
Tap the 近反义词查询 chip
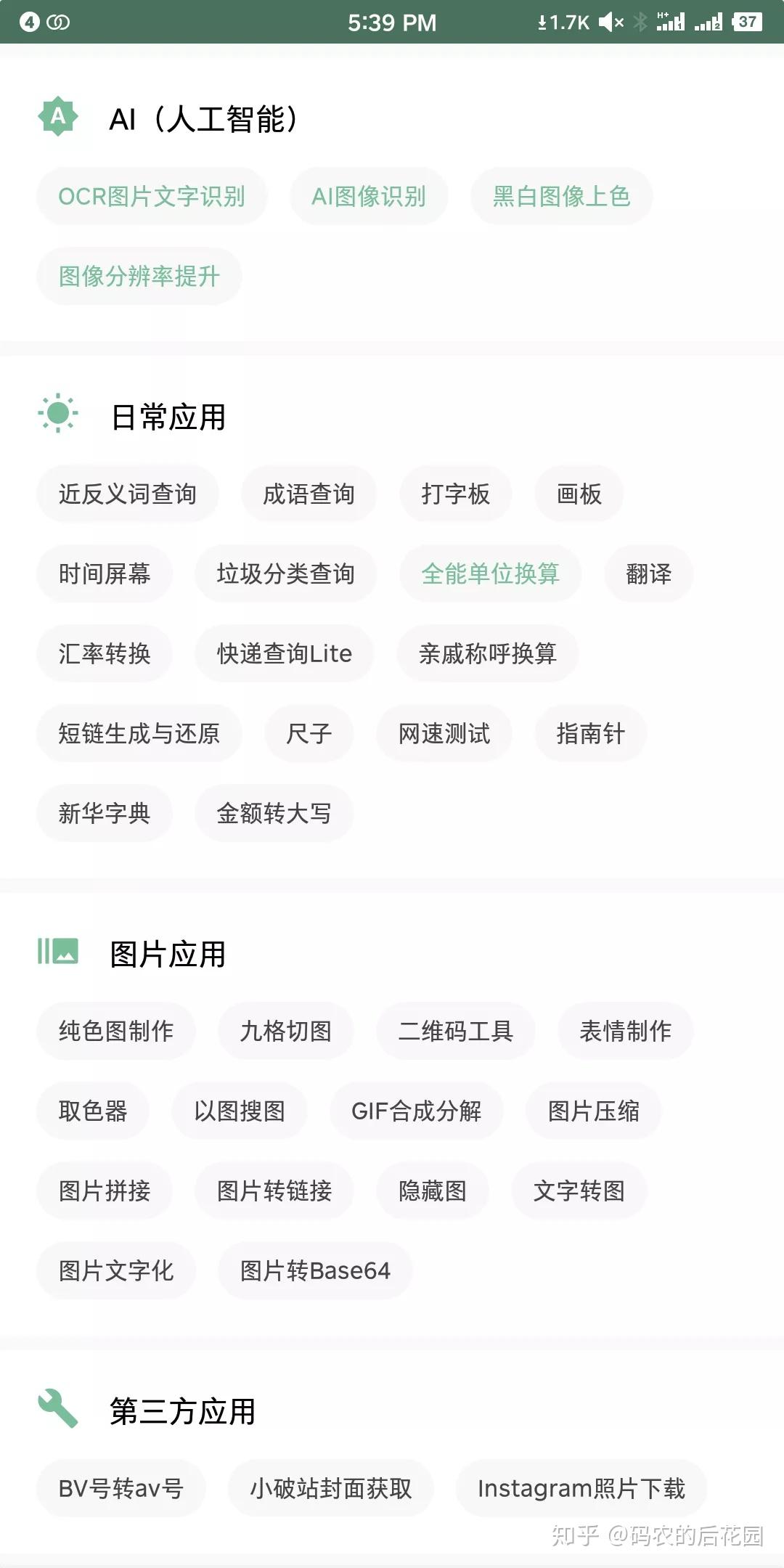pos(128,494)
